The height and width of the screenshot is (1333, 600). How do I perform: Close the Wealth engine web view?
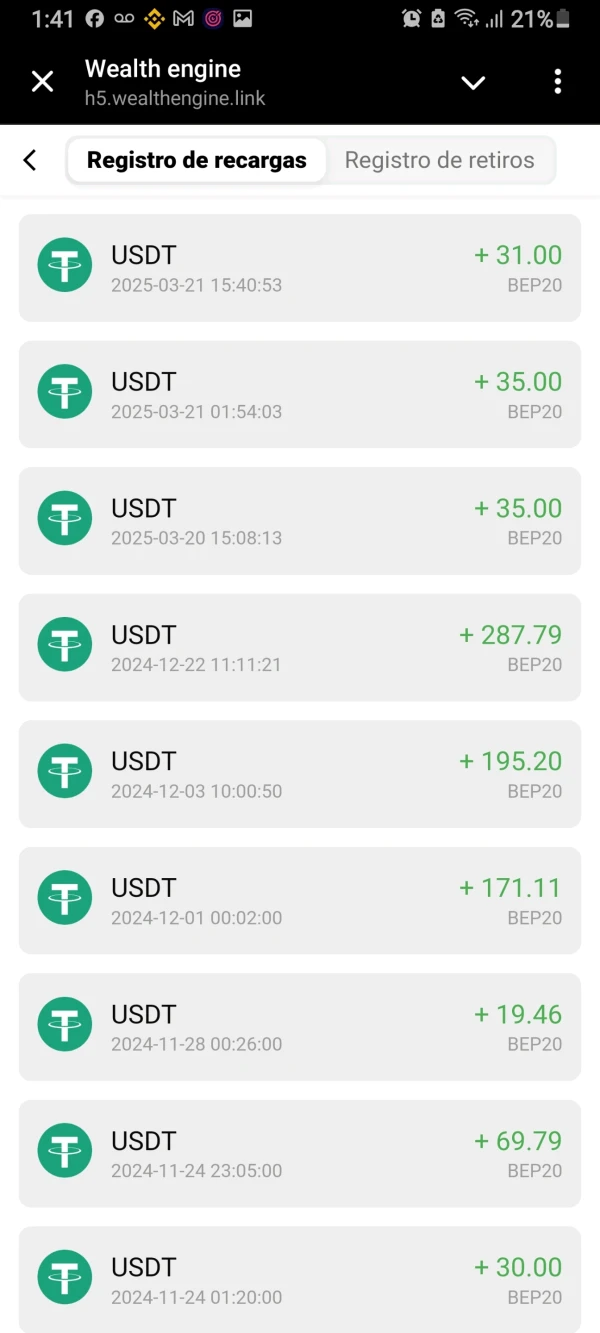click(x=42, y=82)
